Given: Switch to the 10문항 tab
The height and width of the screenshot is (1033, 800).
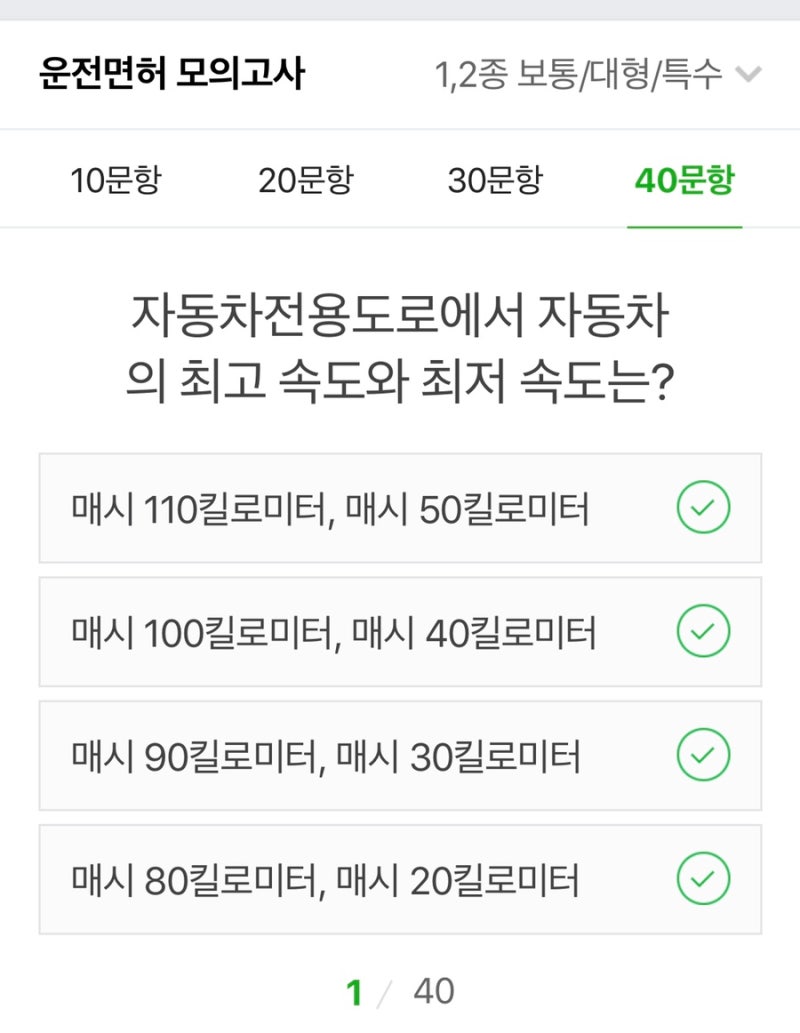Looking at the screenshot, I should (116, 181).
